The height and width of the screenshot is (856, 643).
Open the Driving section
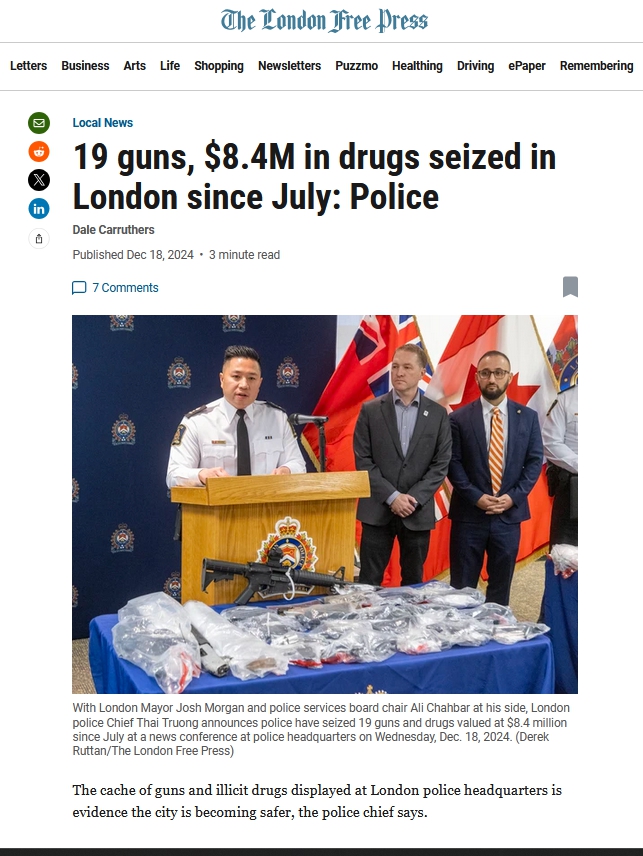[x=475, y=66]
